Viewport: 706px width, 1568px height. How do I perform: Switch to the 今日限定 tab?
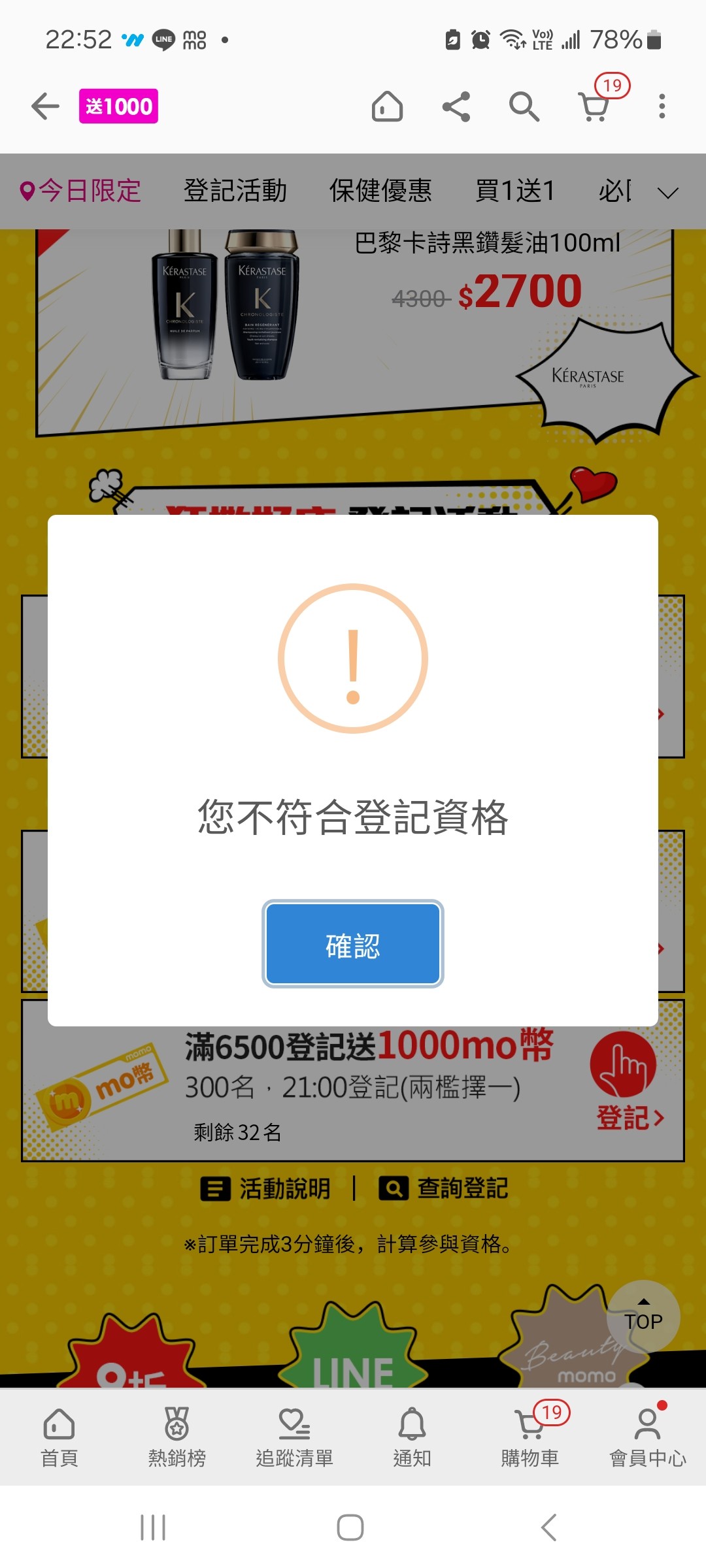(80, 191)
